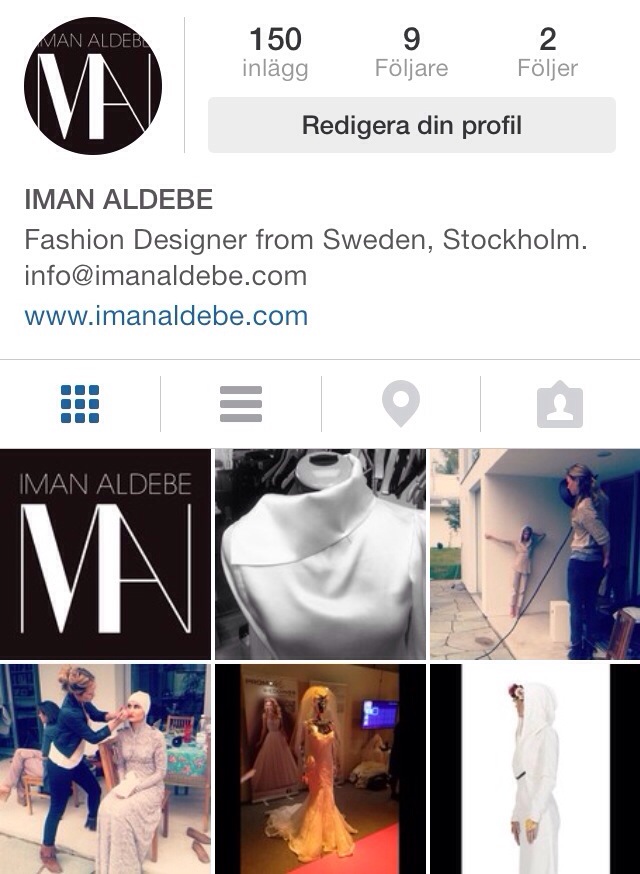The width and height of the screenshot is (640, 874).
Task: Open the IMAN ALDEBE logo post
Action: point(105,554)
